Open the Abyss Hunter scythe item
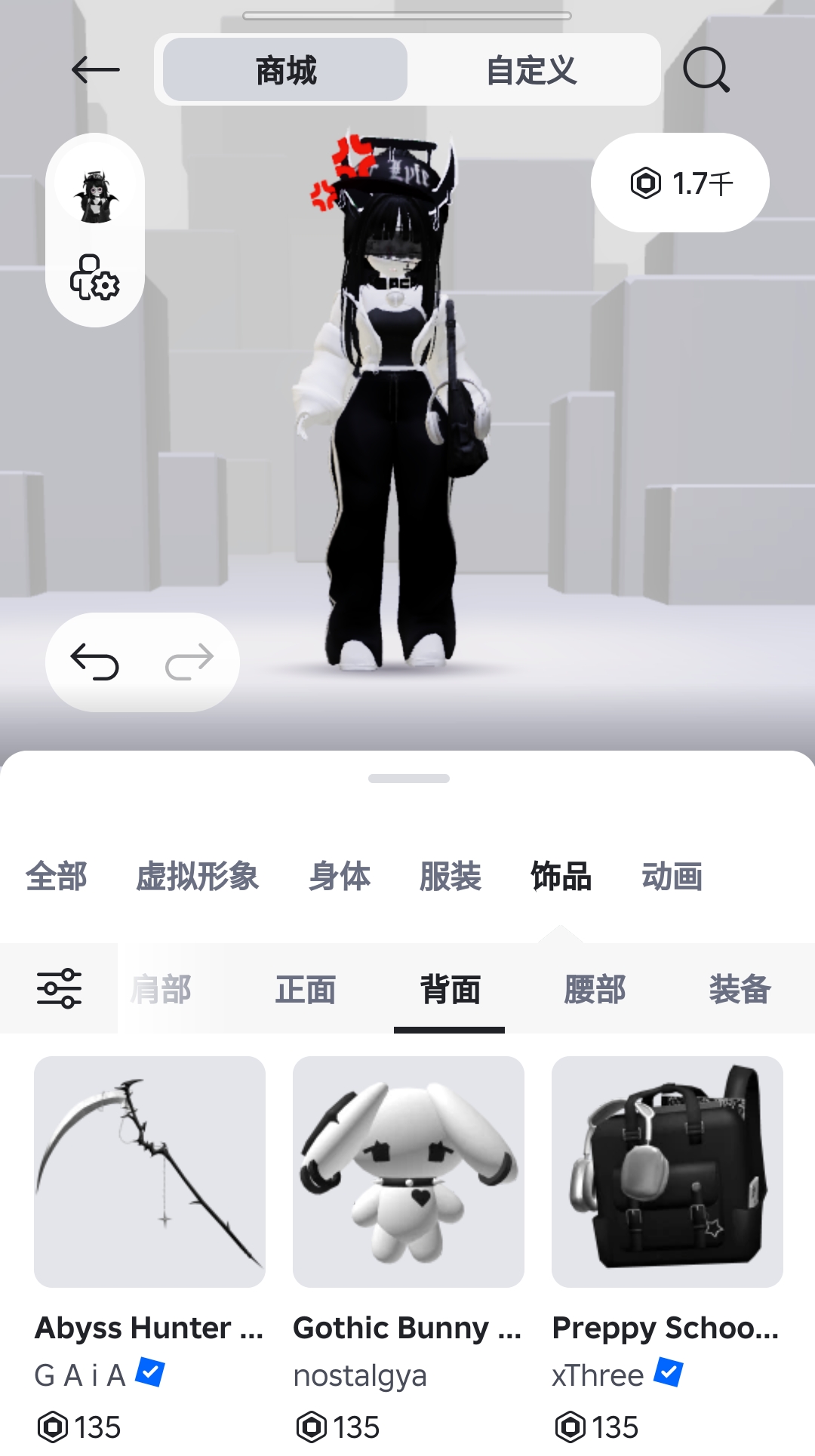Viewport: 815px width, 1456px height. pyautogui.click(x=149, y=1172)
